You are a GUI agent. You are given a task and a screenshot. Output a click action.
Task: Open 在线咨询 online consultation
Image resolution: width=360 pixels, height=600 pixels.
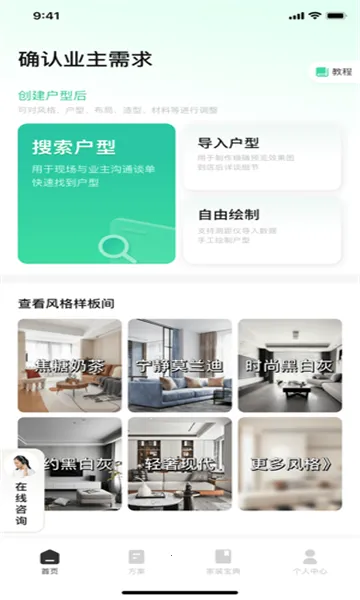(x=22, y=491)
